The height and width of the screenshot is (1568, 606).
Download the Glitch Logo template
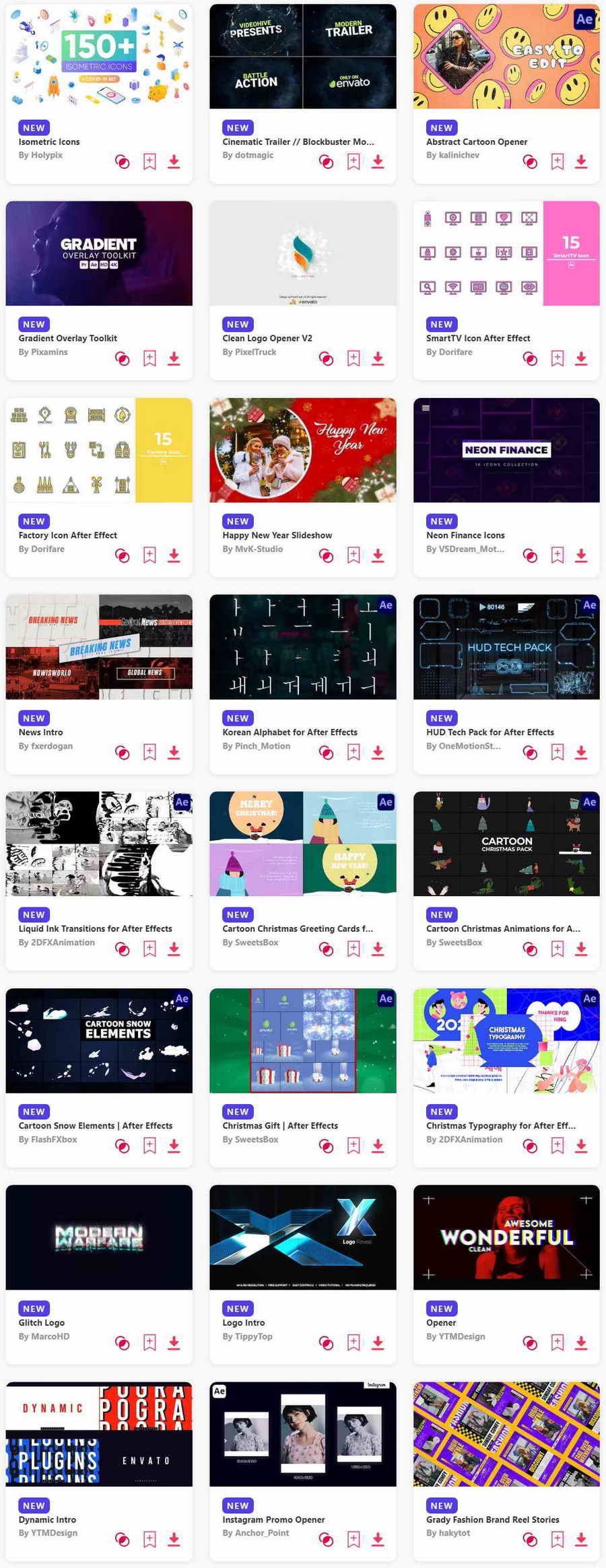174,1342
